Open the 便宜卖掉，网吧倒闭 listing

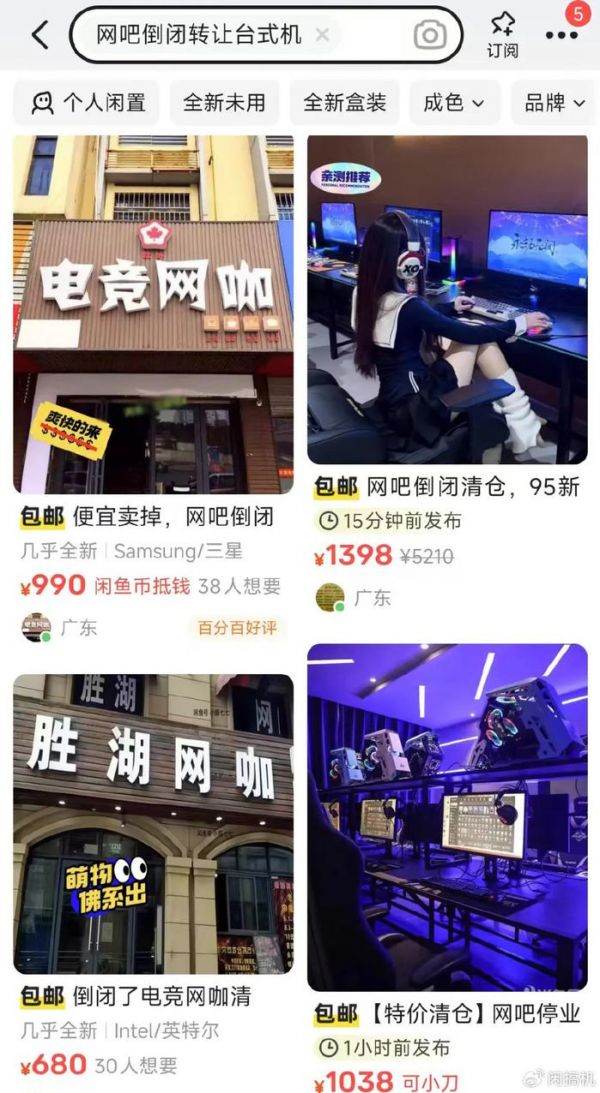point(153,315)
